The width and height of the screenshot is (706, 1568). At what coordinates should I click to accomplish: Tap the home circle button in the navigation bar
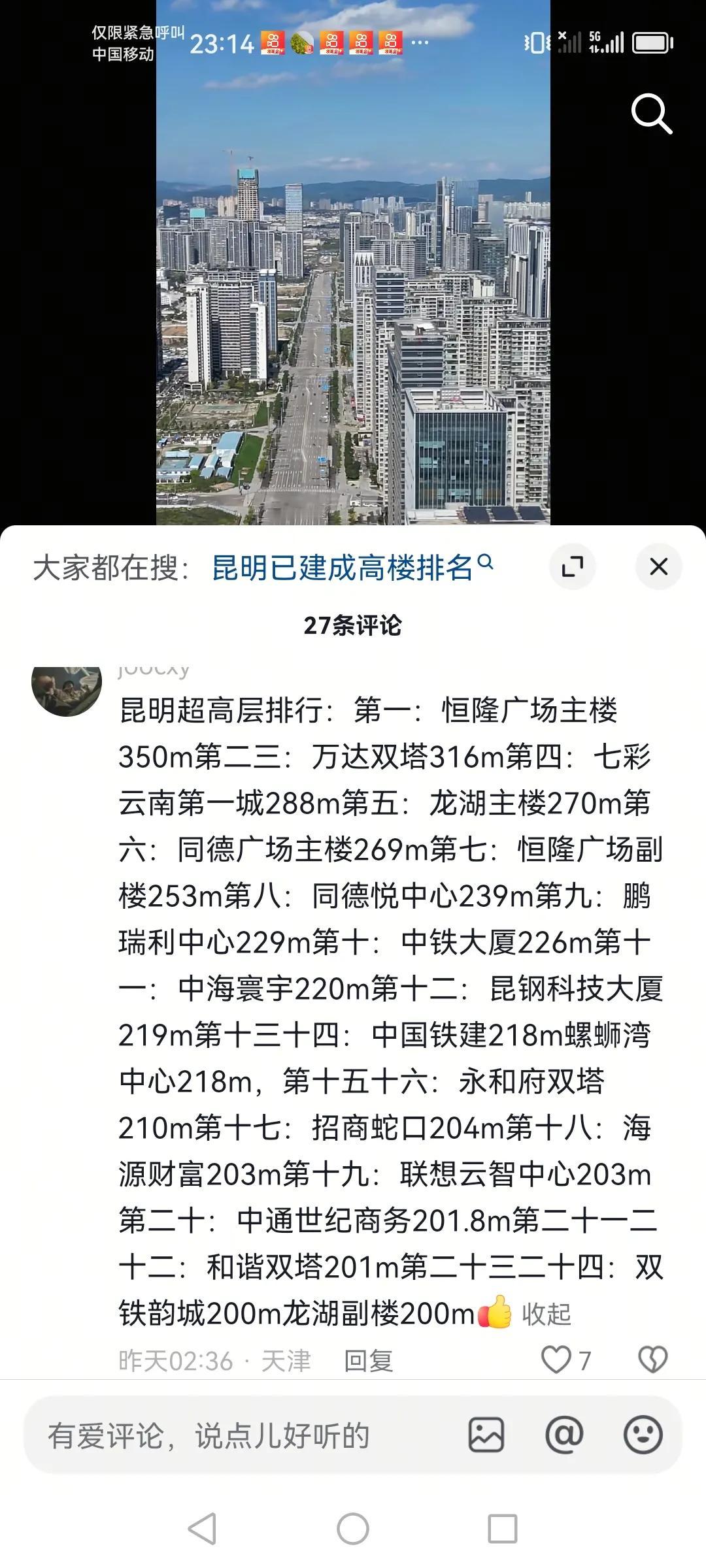[x=353, y=1527]
